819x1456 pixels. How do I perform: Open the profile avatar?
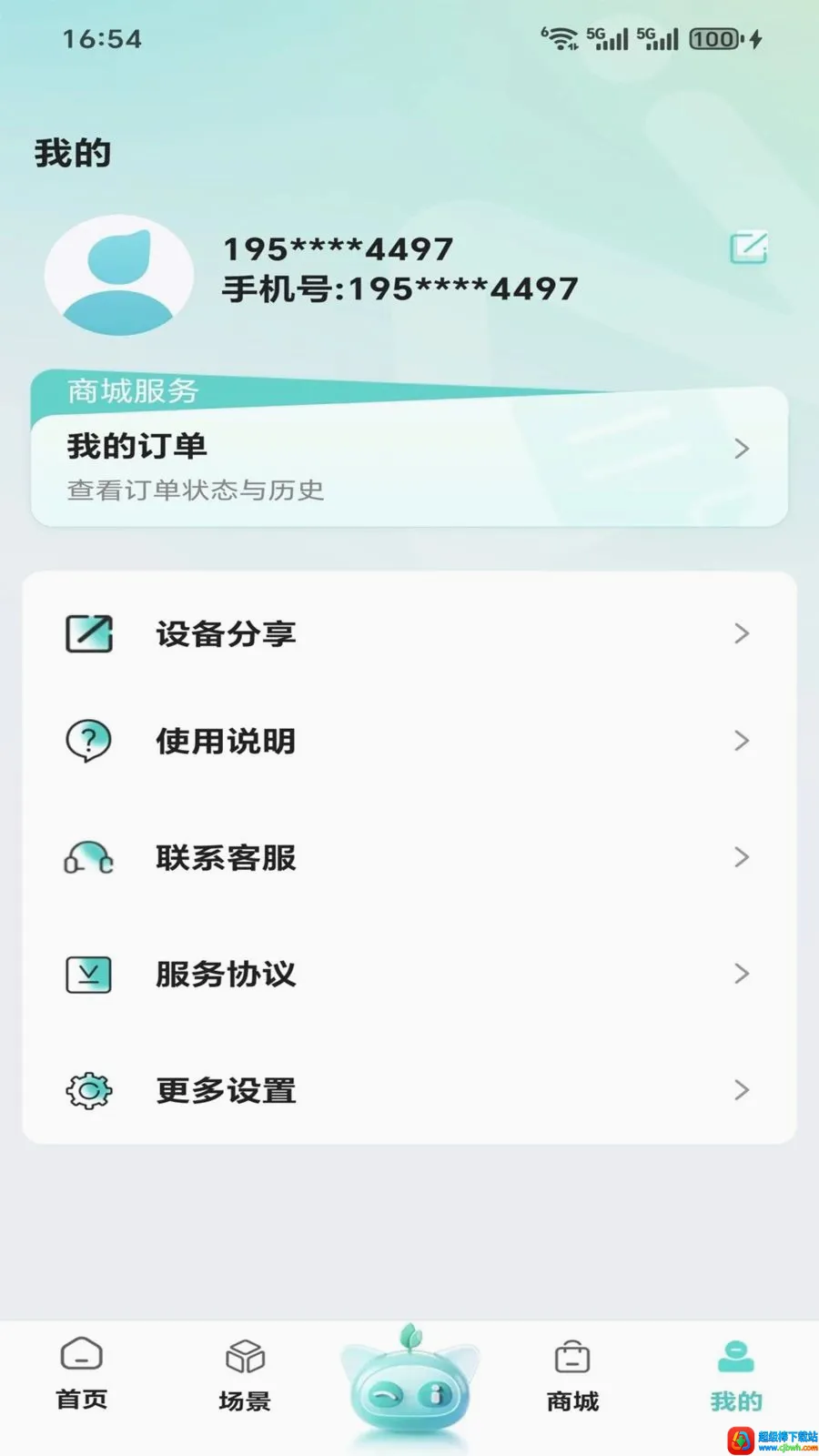pos(119,275)
